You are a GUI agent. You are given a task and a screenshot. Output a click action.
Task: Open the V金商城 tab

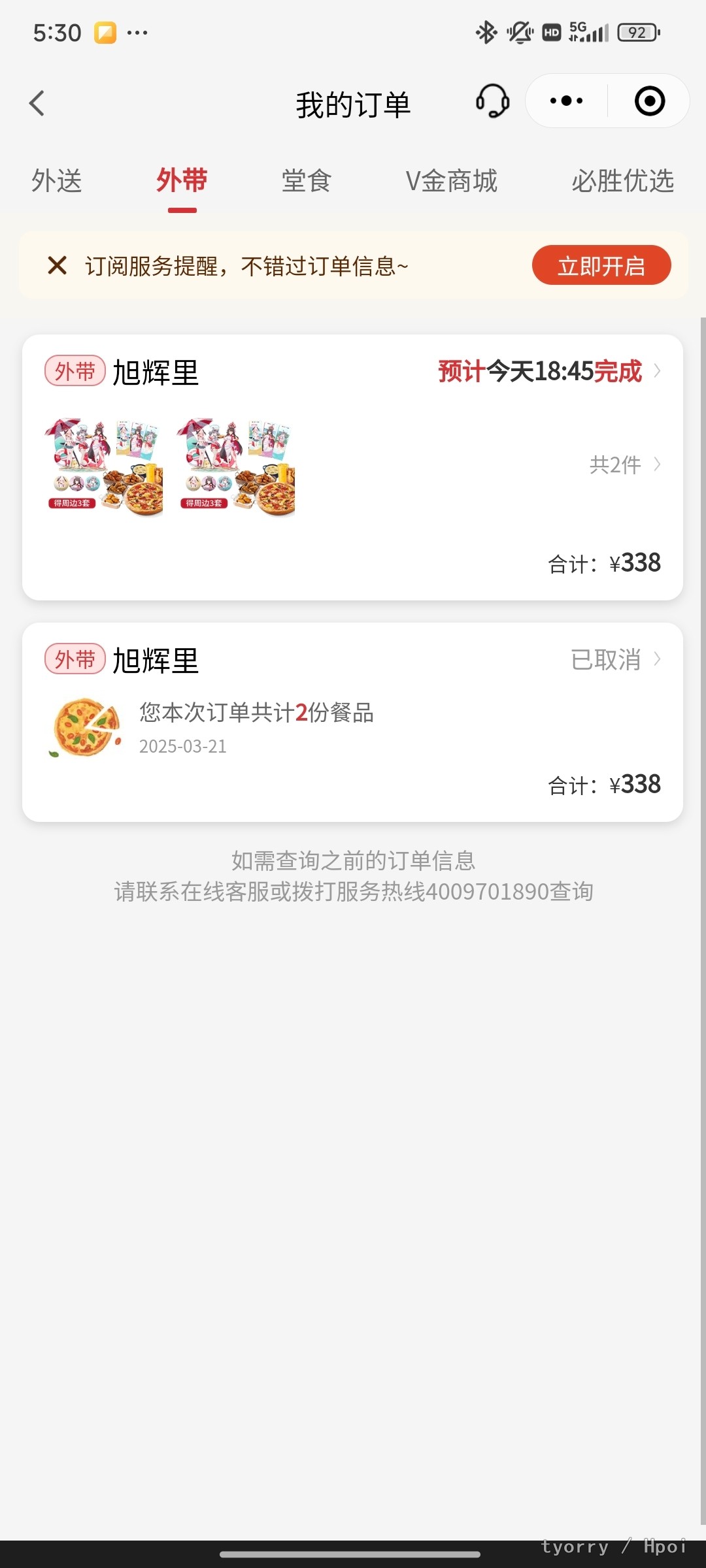[452, 181]
